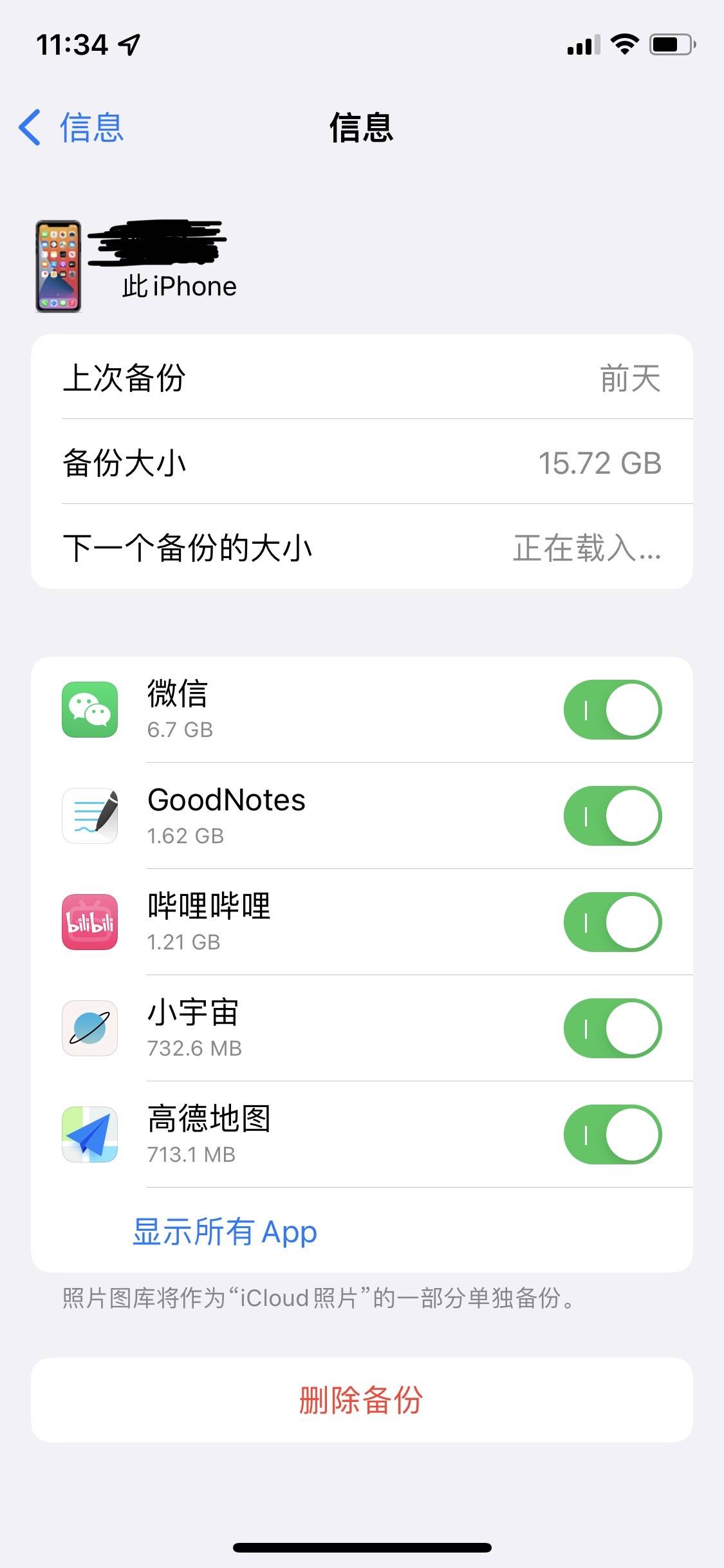Go back to the previous 信息 page
Image resolution: width=724 pixels, height=1568 pixels.
tap(71, 127)
